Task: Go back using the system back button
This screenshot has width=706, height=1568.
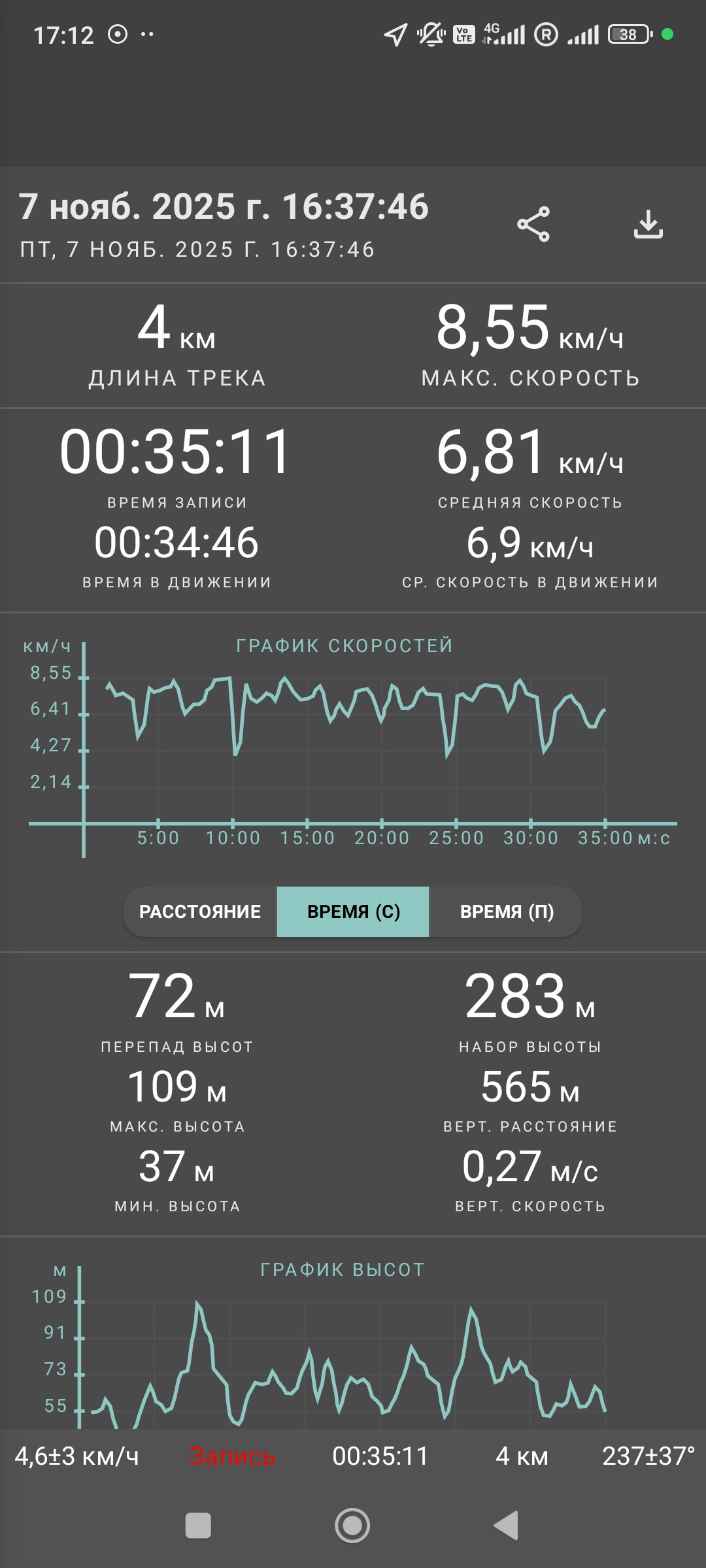Action: [x=506, y=1526]
